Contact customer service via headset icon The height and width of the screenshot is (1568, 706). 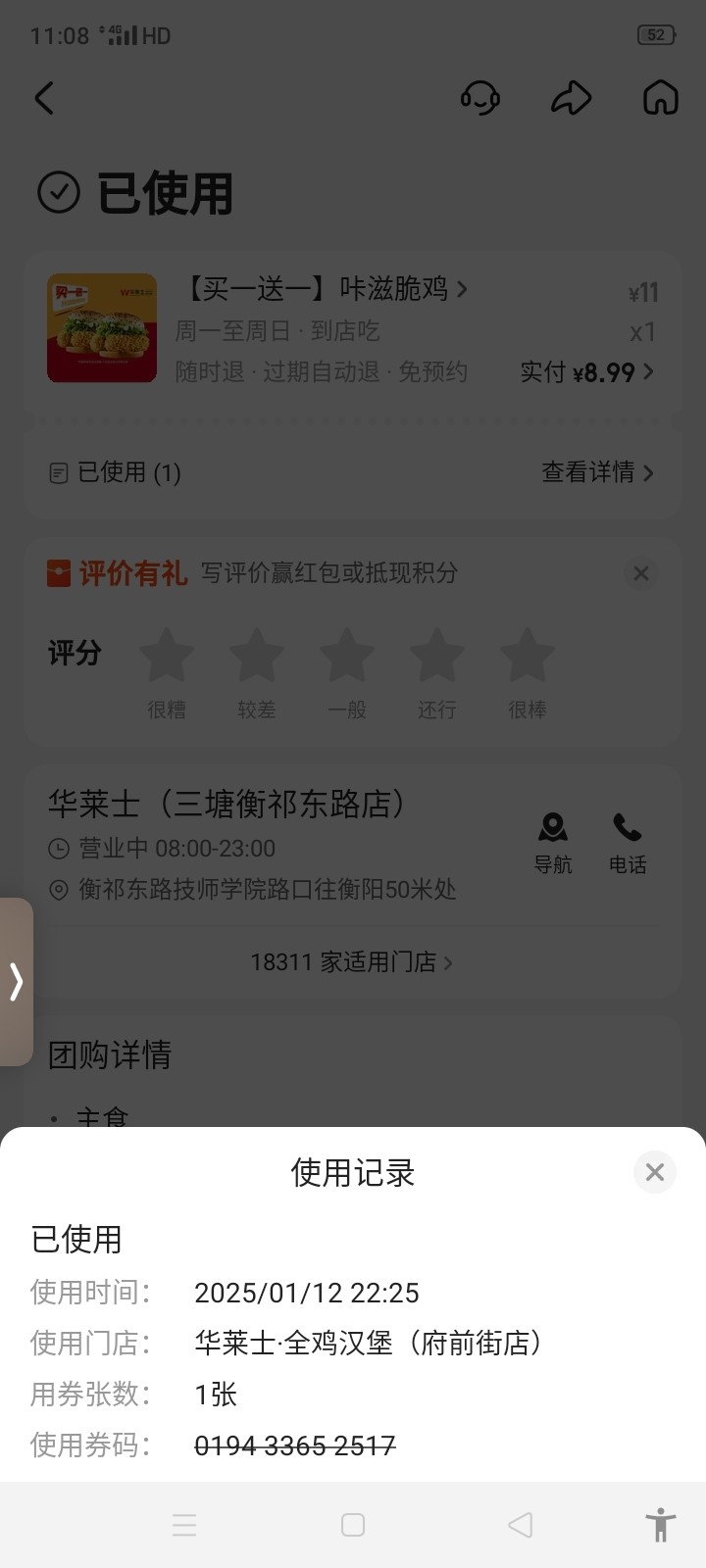click(479, 98)
